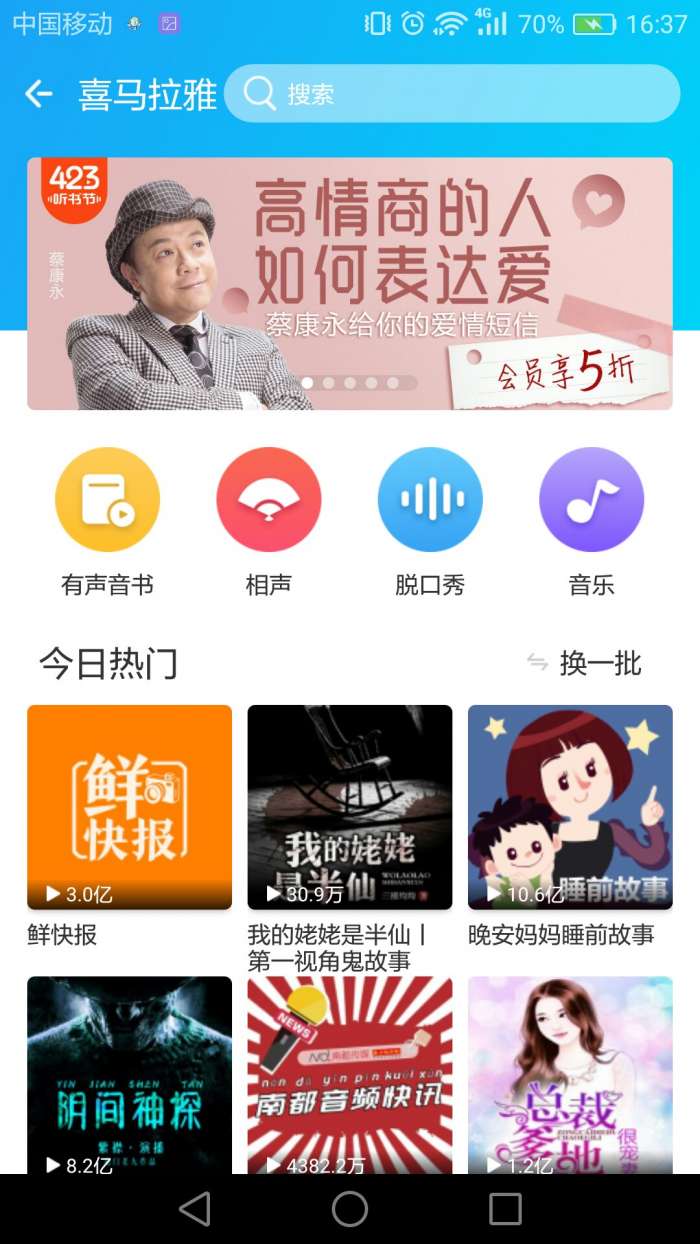Open the 总裁爹地 album cover
Image resolution: width=700 pixels, height=1244 pixels.
pos(570,1075)
